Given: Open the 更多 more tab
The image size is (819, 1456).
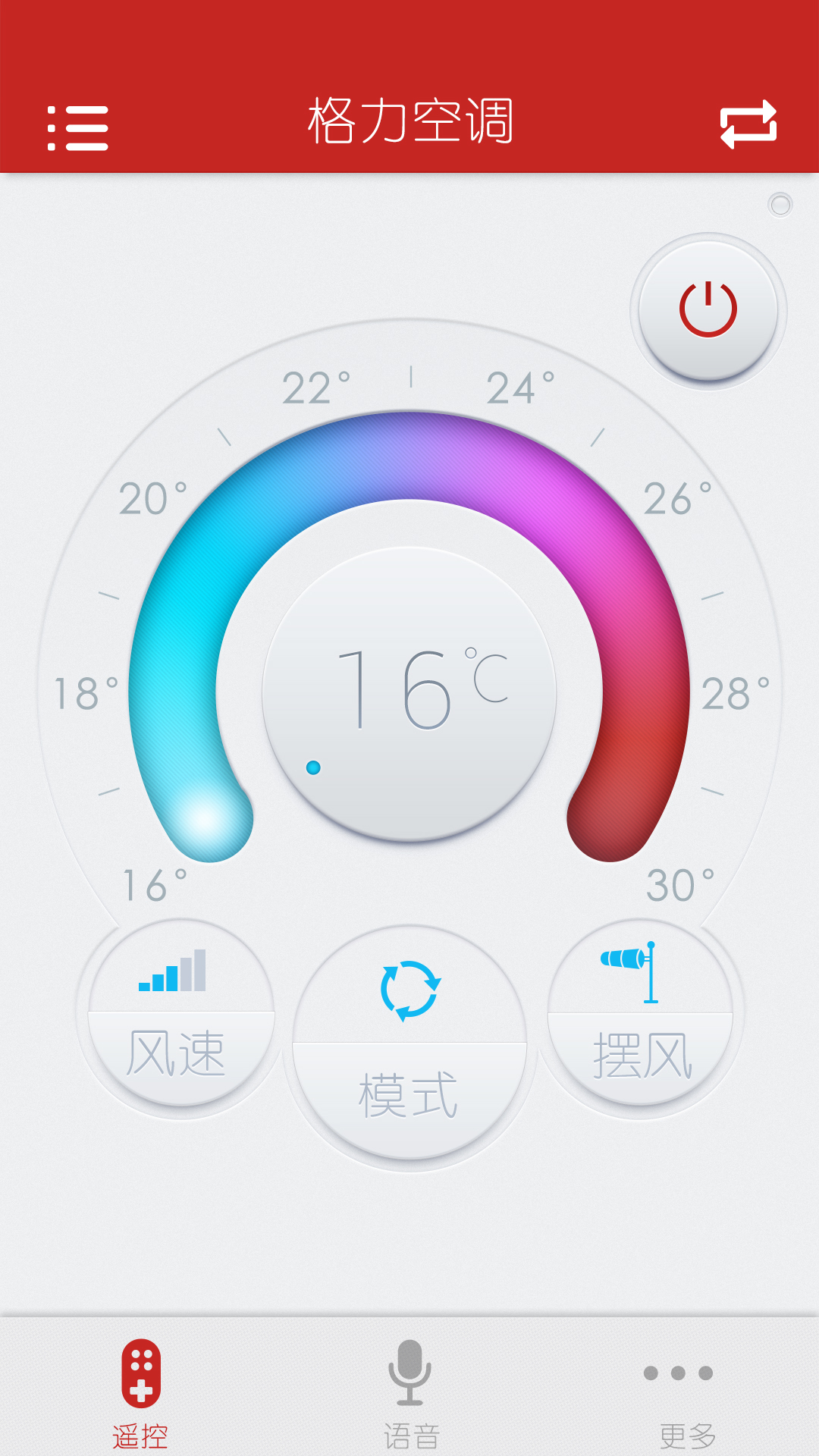Looking at the screenshot, I should [x=686, y=1394].
